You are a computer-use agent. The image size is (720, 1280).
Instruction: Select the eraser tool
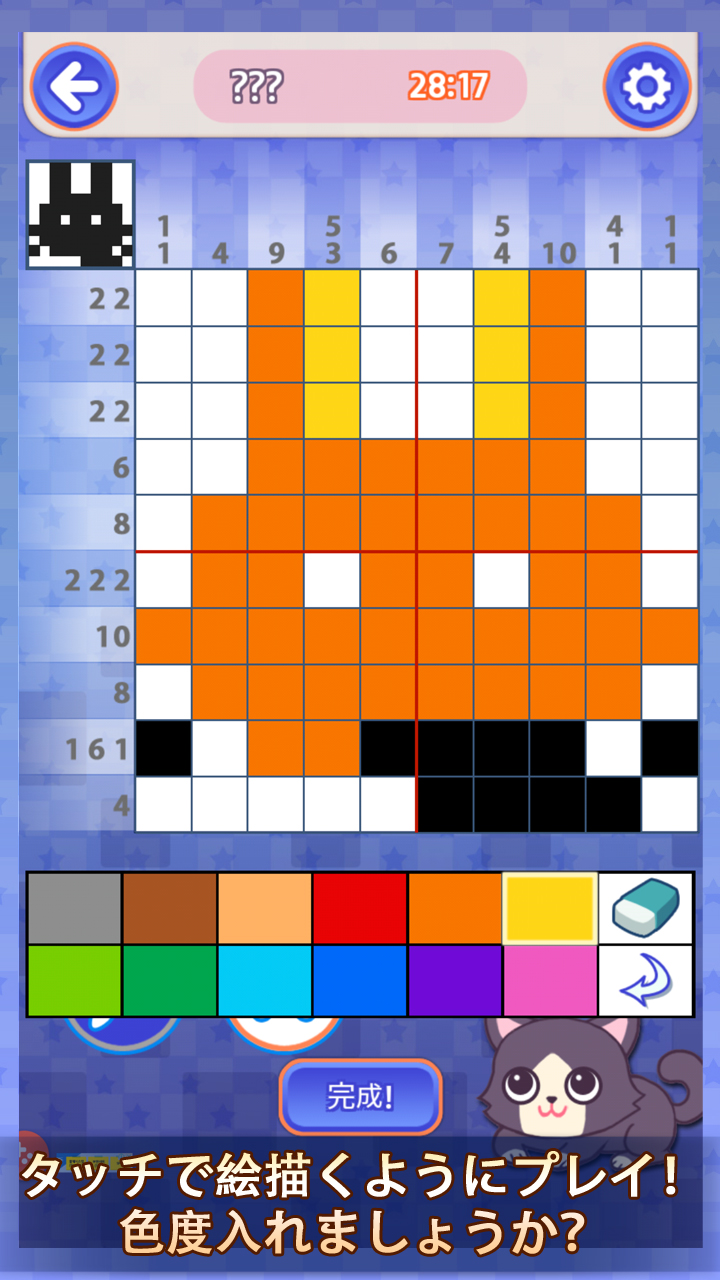[645, 908]
